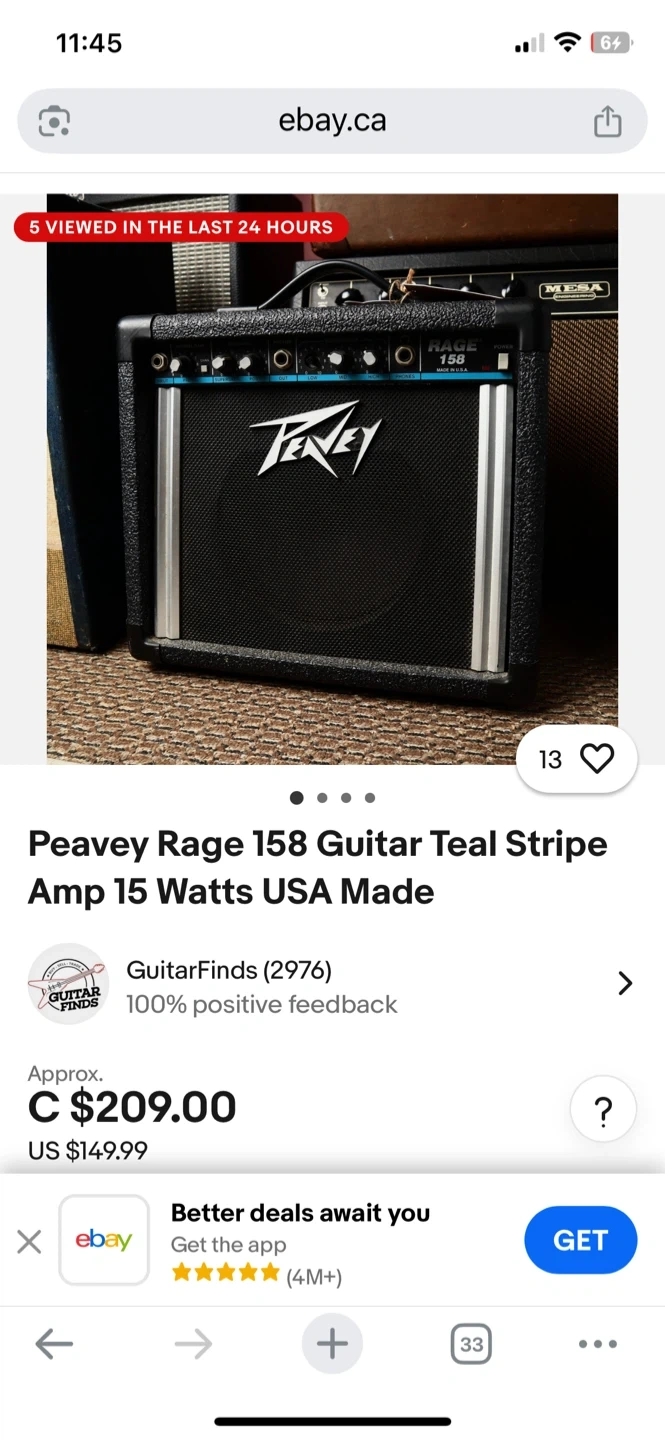Open the camera search icon in address bar
This screenshot has height=1440, width=665.
(54, 121)
